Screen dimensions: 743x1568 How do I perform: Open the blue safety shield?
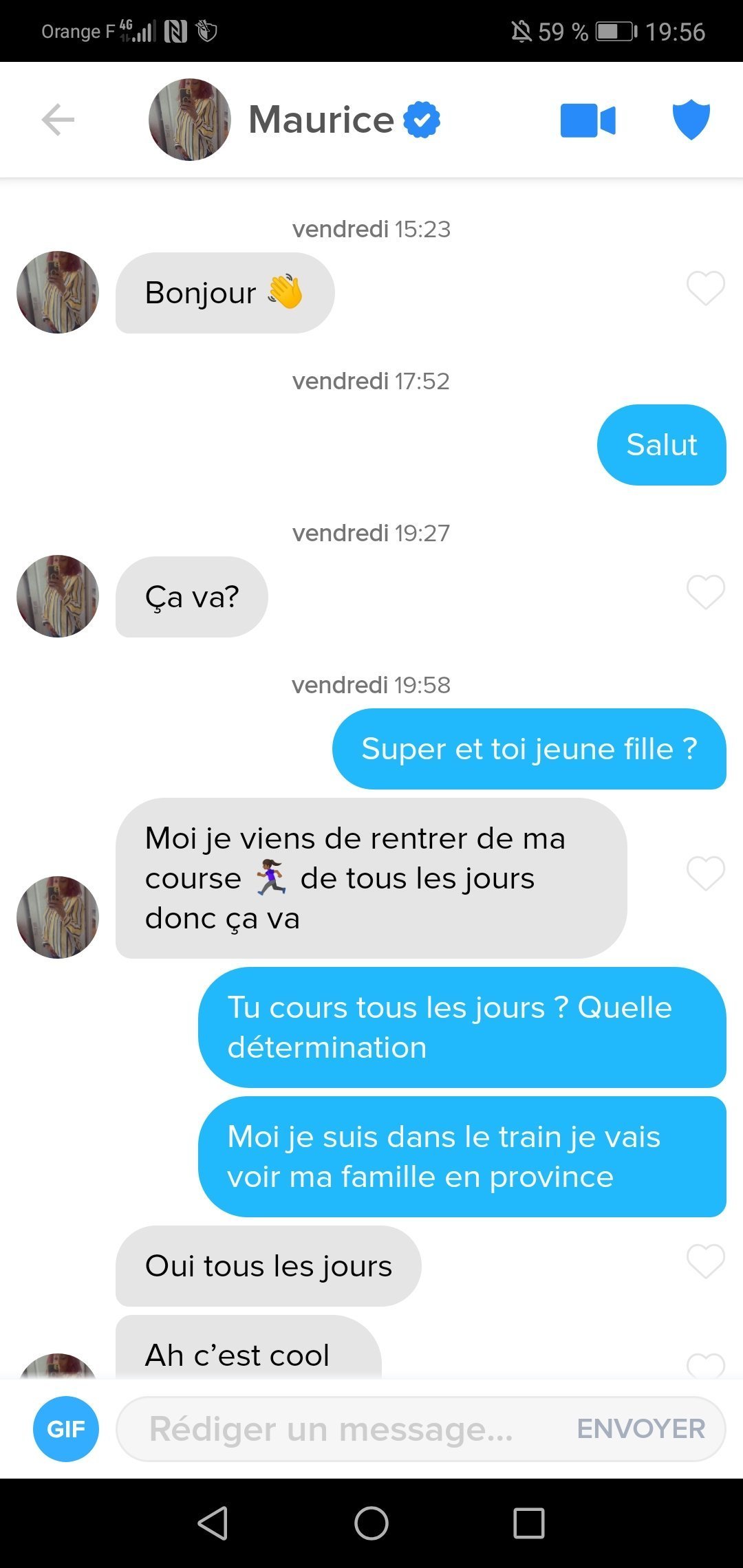(x=691, y=120)
